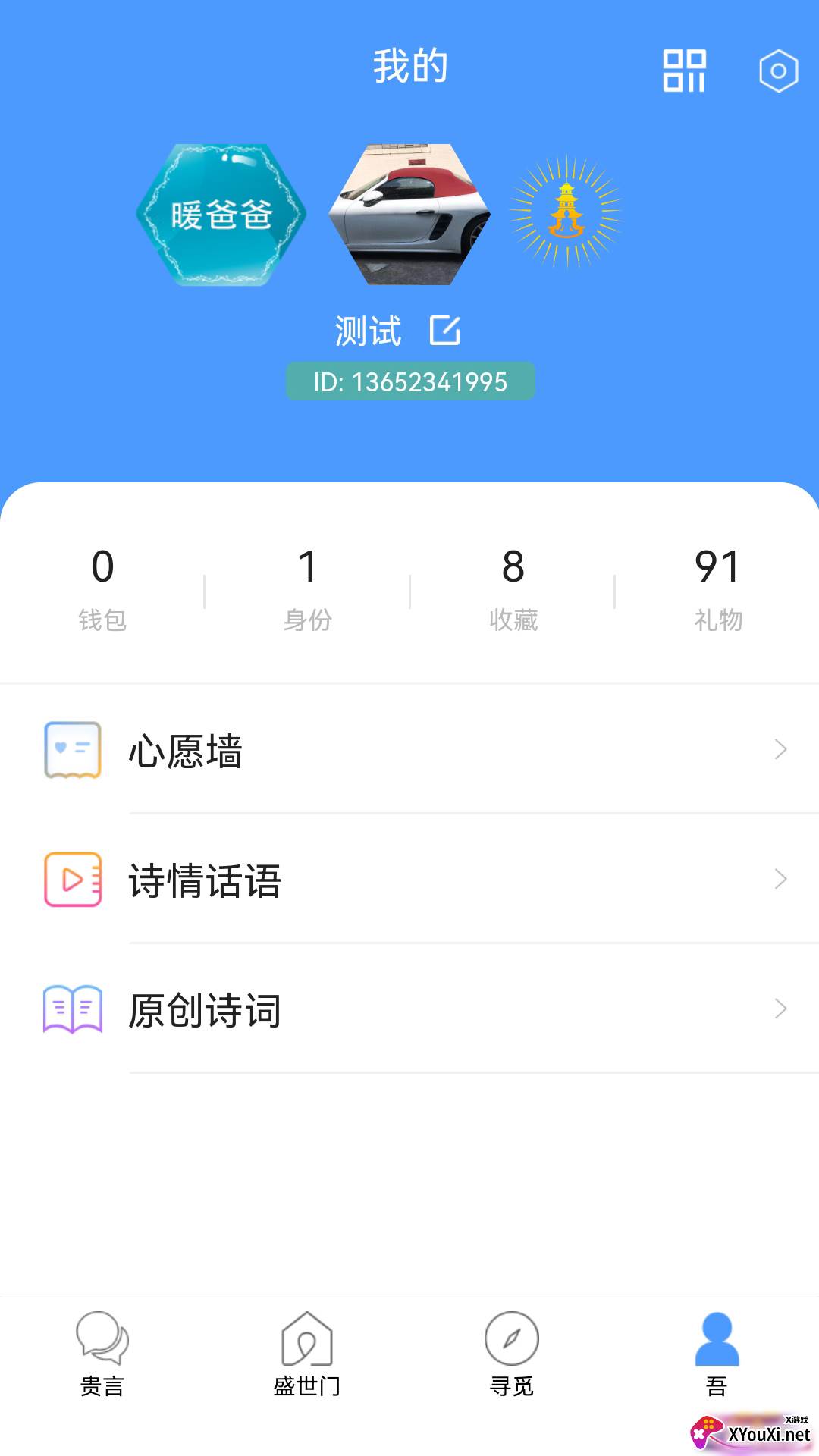Switch to the 盛世门 tab
The width and height of the screenshot is (819, 1456).
tap(307, 1354)
